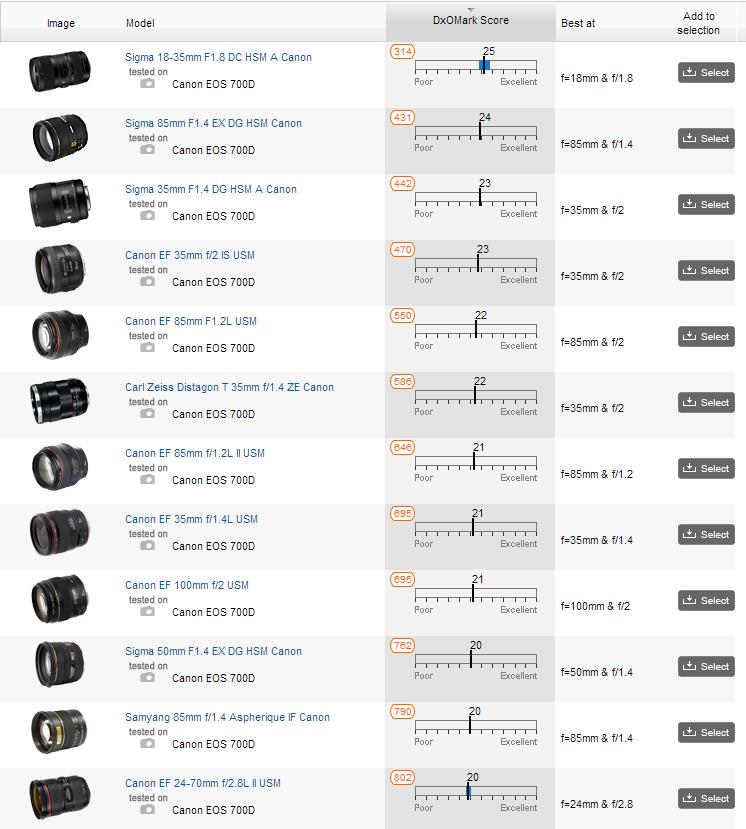This screenshot has height=829, width=746.
Task: Open the Canon EF 85mm F1.2L USM page
Action: click(190, 322)
